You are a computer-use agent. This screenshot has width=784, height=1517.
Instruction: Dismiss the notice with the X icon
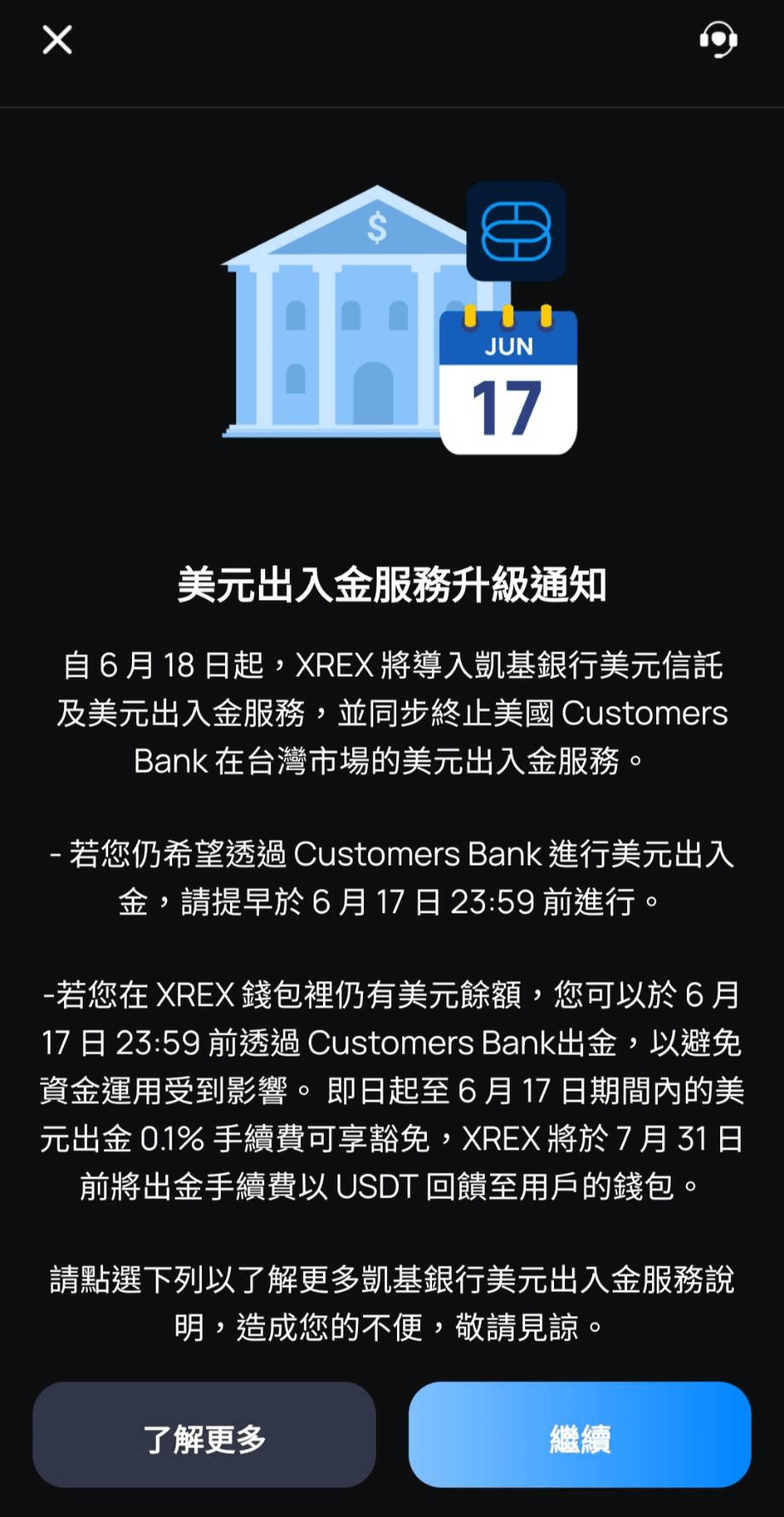click(56, 39)
